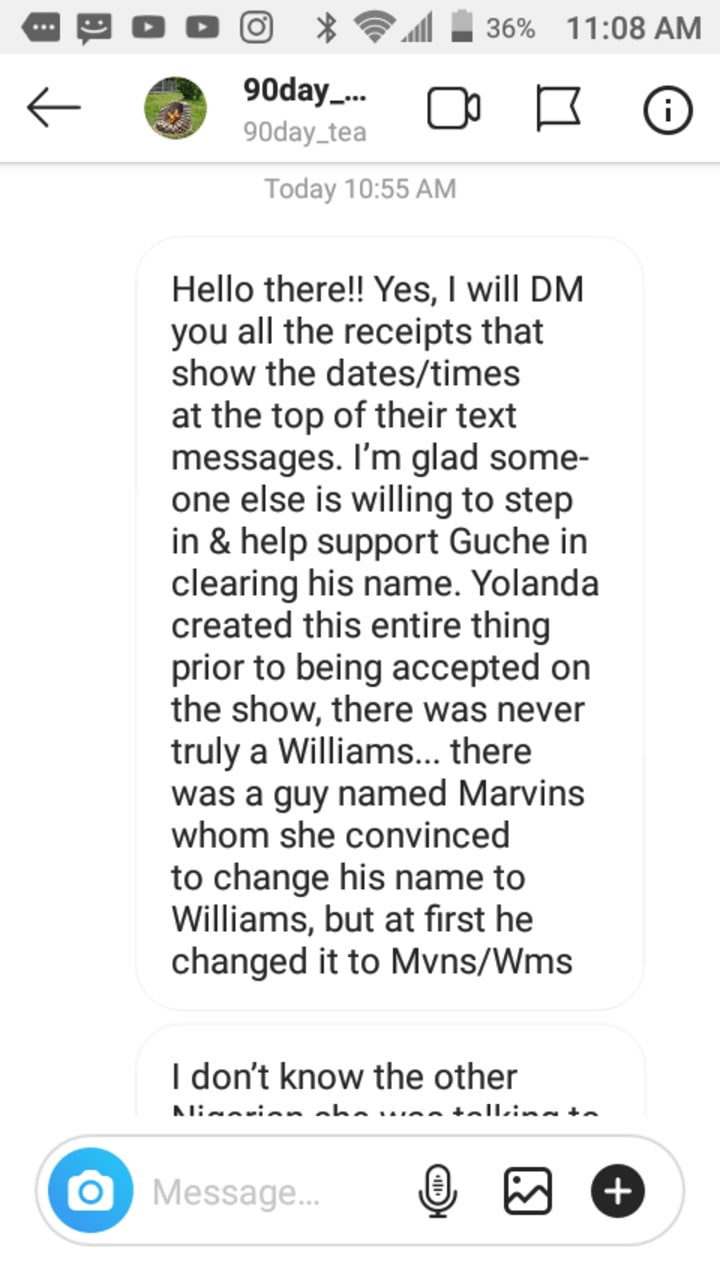Record a voice message

coord(437,1191)
